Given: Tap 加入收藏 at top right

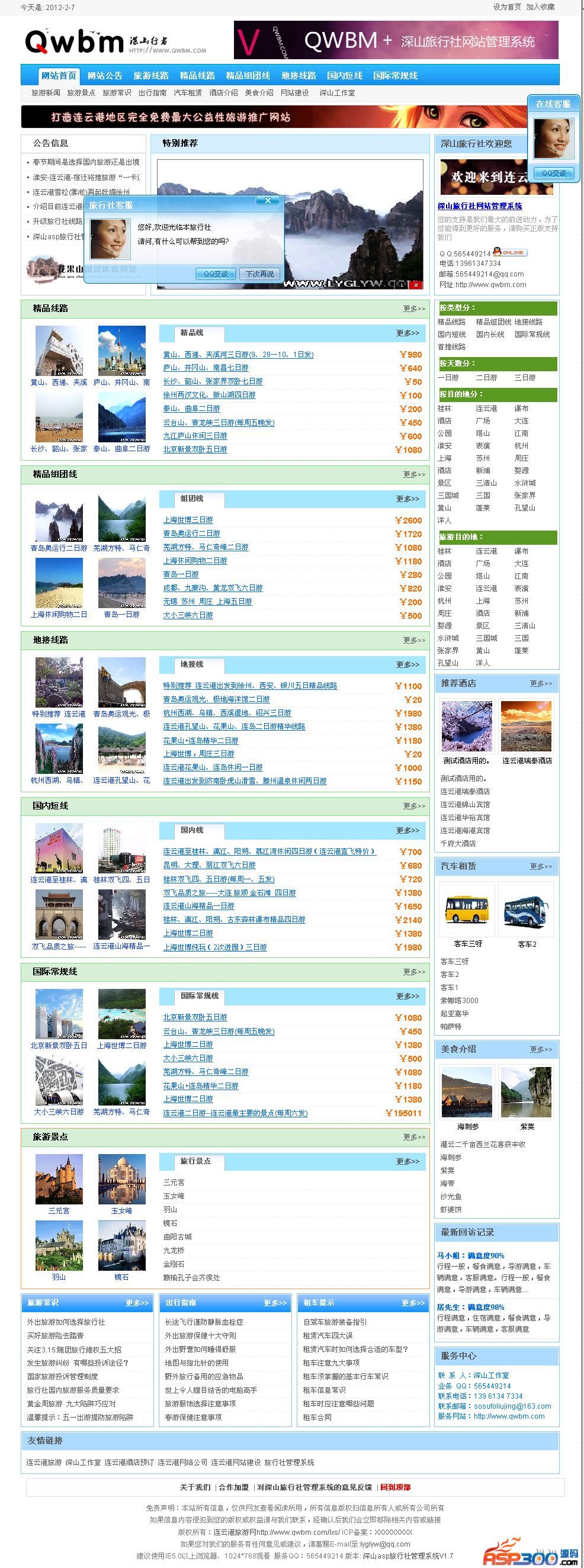Looking at the screenshot, I should 540,7.
